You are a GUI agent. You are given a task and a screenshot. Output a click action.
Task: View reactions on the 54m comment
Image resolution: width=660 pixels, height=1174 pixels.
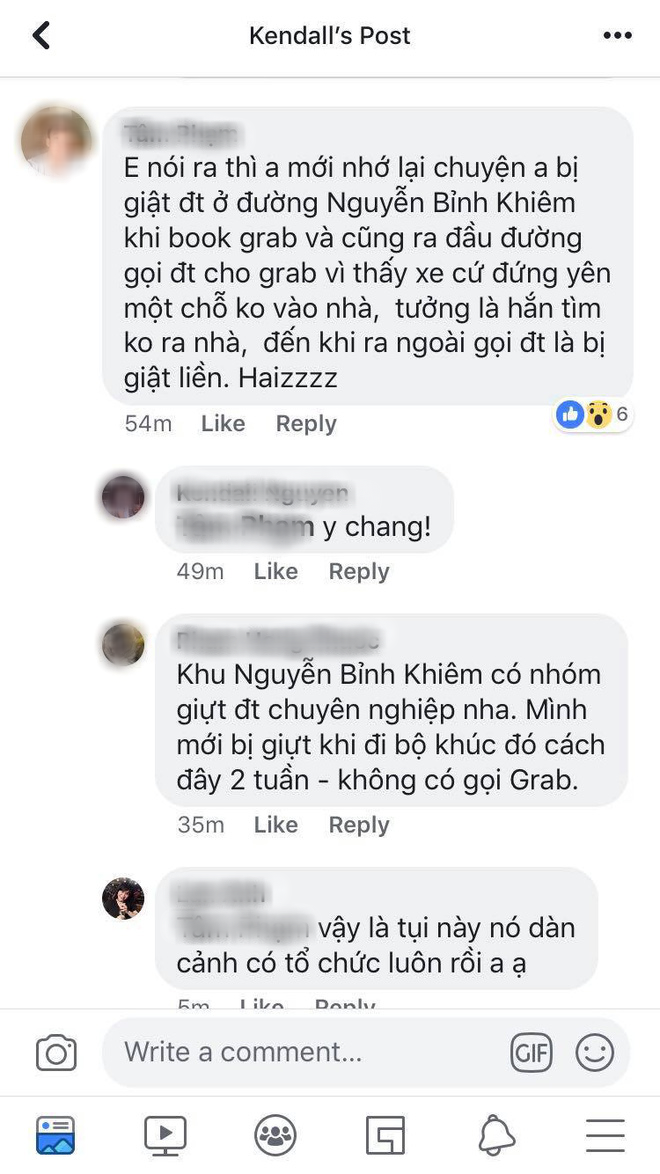click(x=594, y=415)
